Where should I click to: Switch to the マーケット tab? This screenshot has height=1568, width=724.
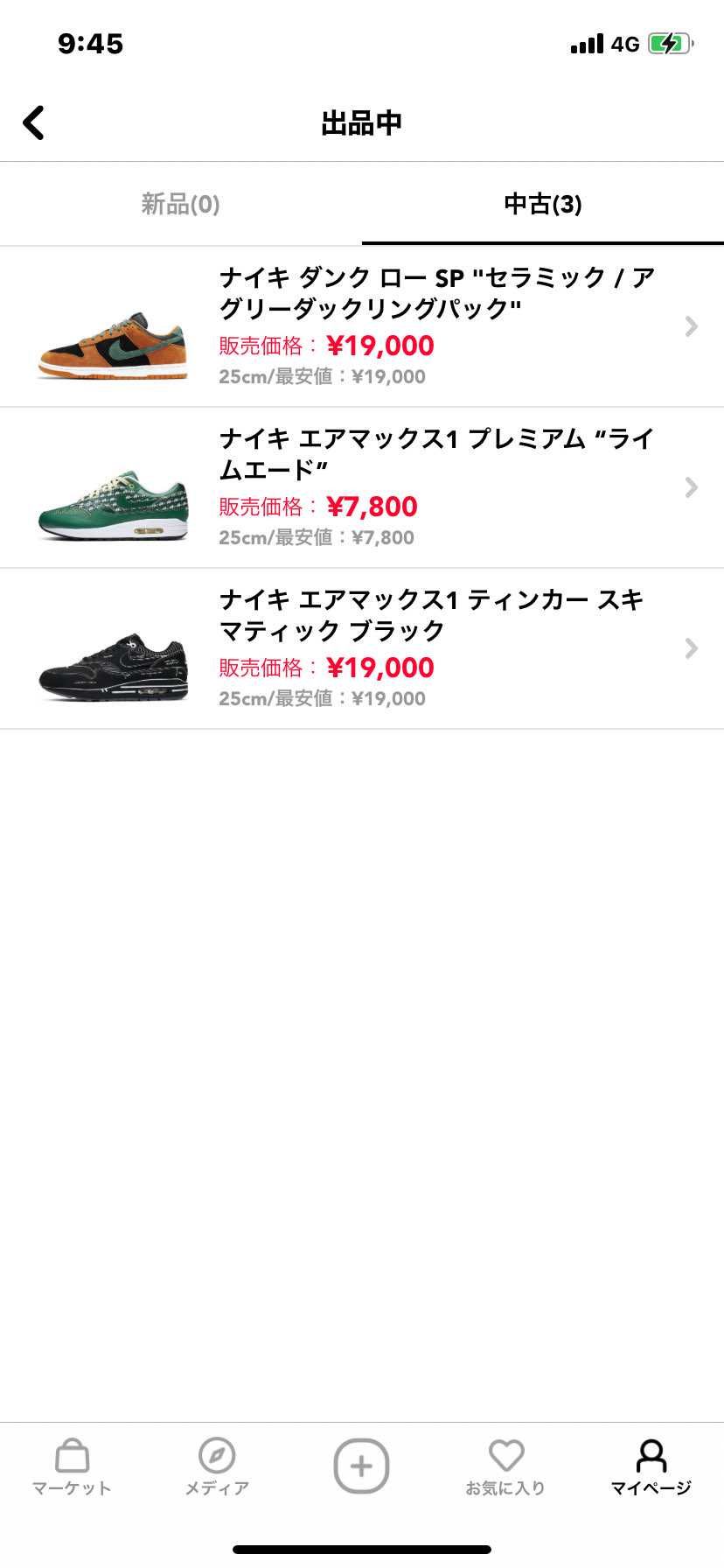[72, 1467]
